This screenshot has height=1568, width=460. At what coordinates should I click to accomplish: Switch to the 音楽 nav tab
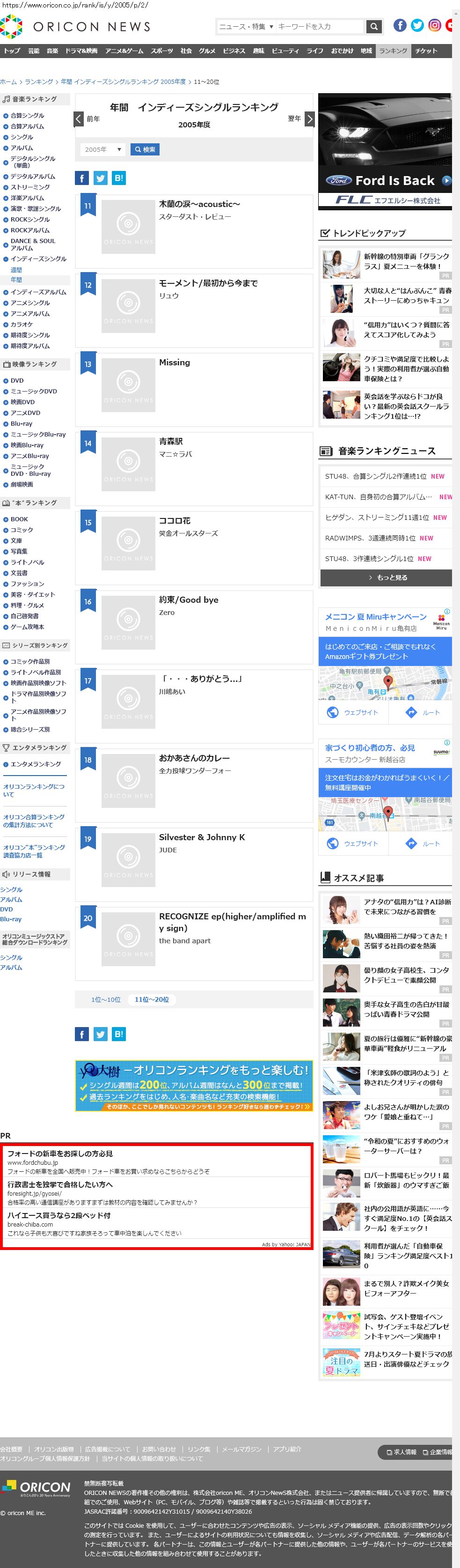(x=52, y=51)
